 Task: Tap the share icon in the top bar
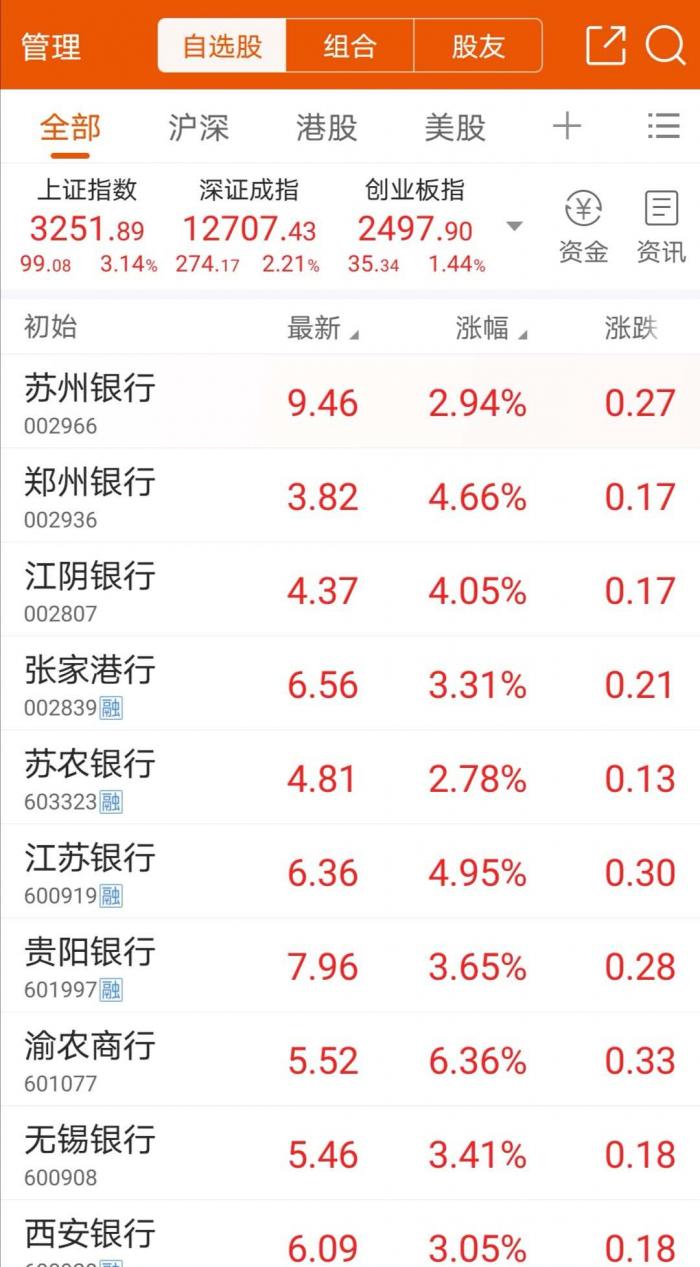click(605, 46)
